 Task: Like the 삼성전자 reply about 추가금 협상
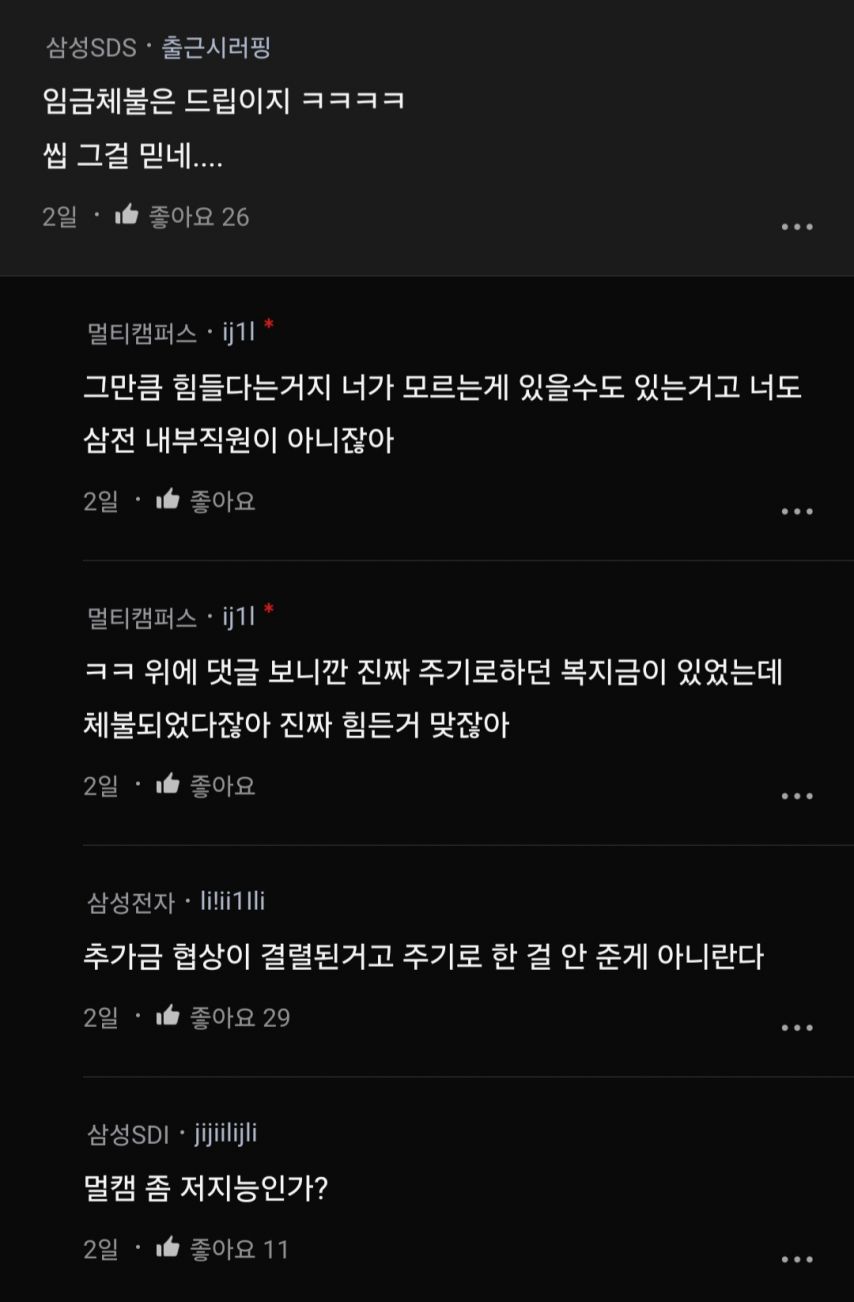coord(168,1017)
